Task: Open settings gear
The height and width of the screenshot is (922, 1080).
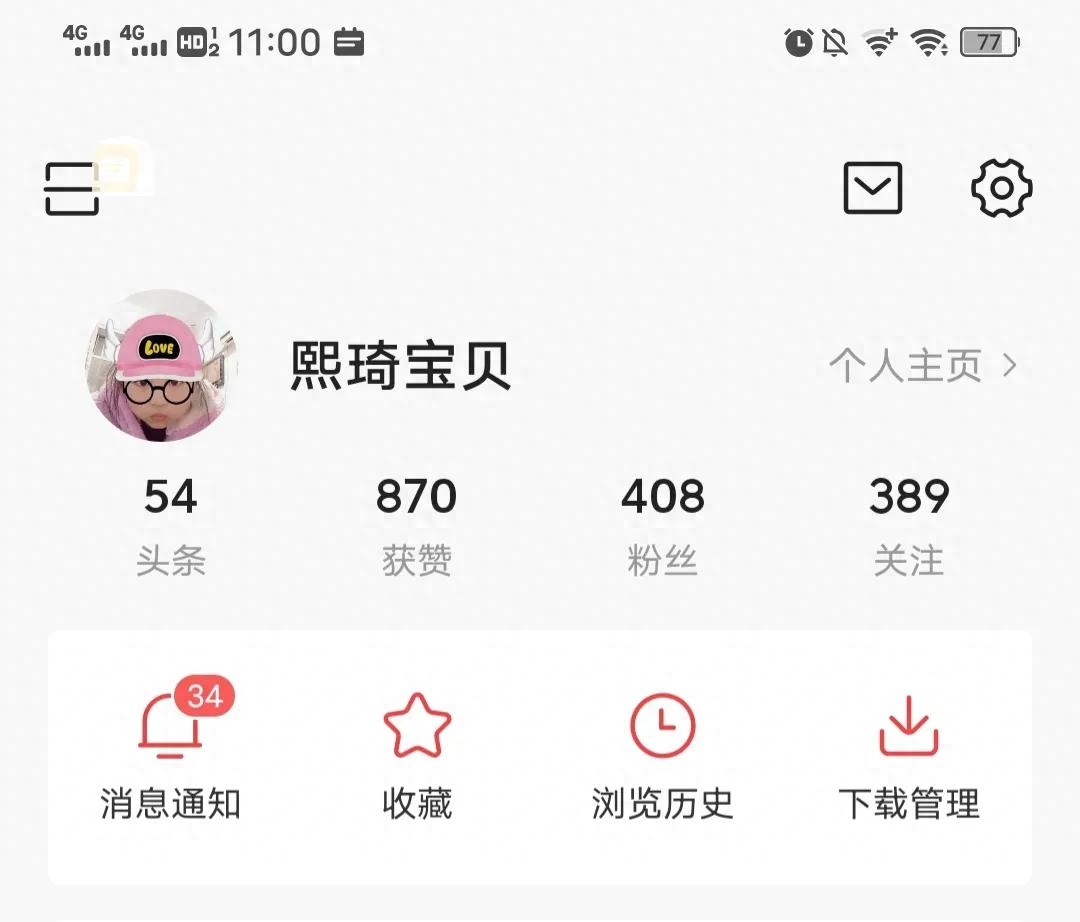Action: [x=1001, y=188]
